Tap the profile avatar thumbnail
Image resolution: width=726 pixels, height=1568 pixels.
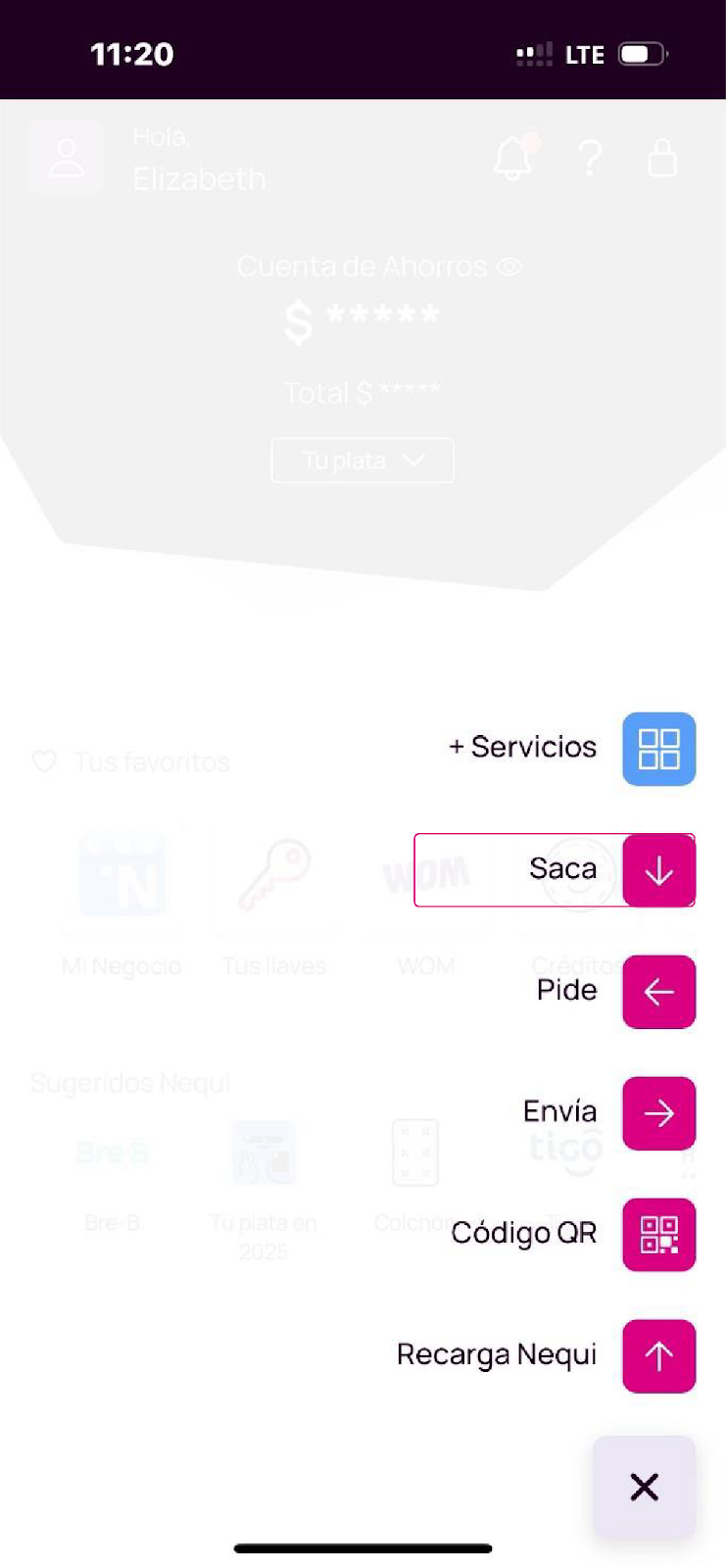pyautogui.click(x=67, y=157)
